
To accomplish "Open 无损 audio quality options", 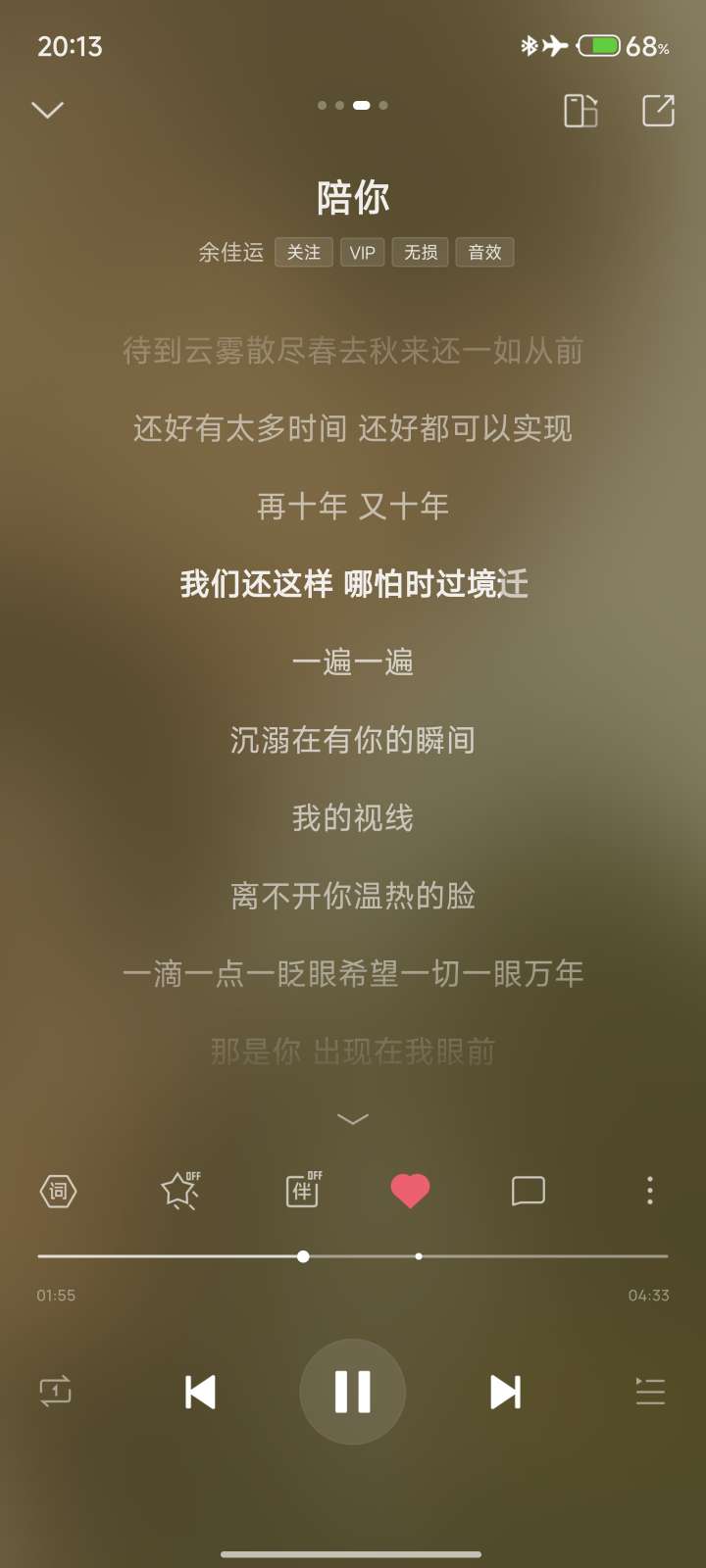I will tap(421, 253).
